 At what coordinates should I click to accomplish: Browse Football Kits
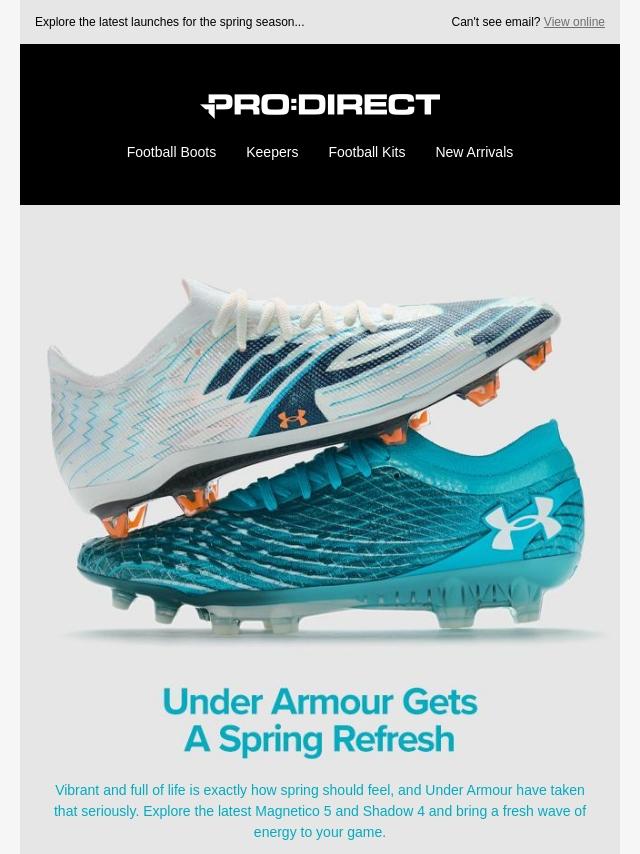point(366,152)
